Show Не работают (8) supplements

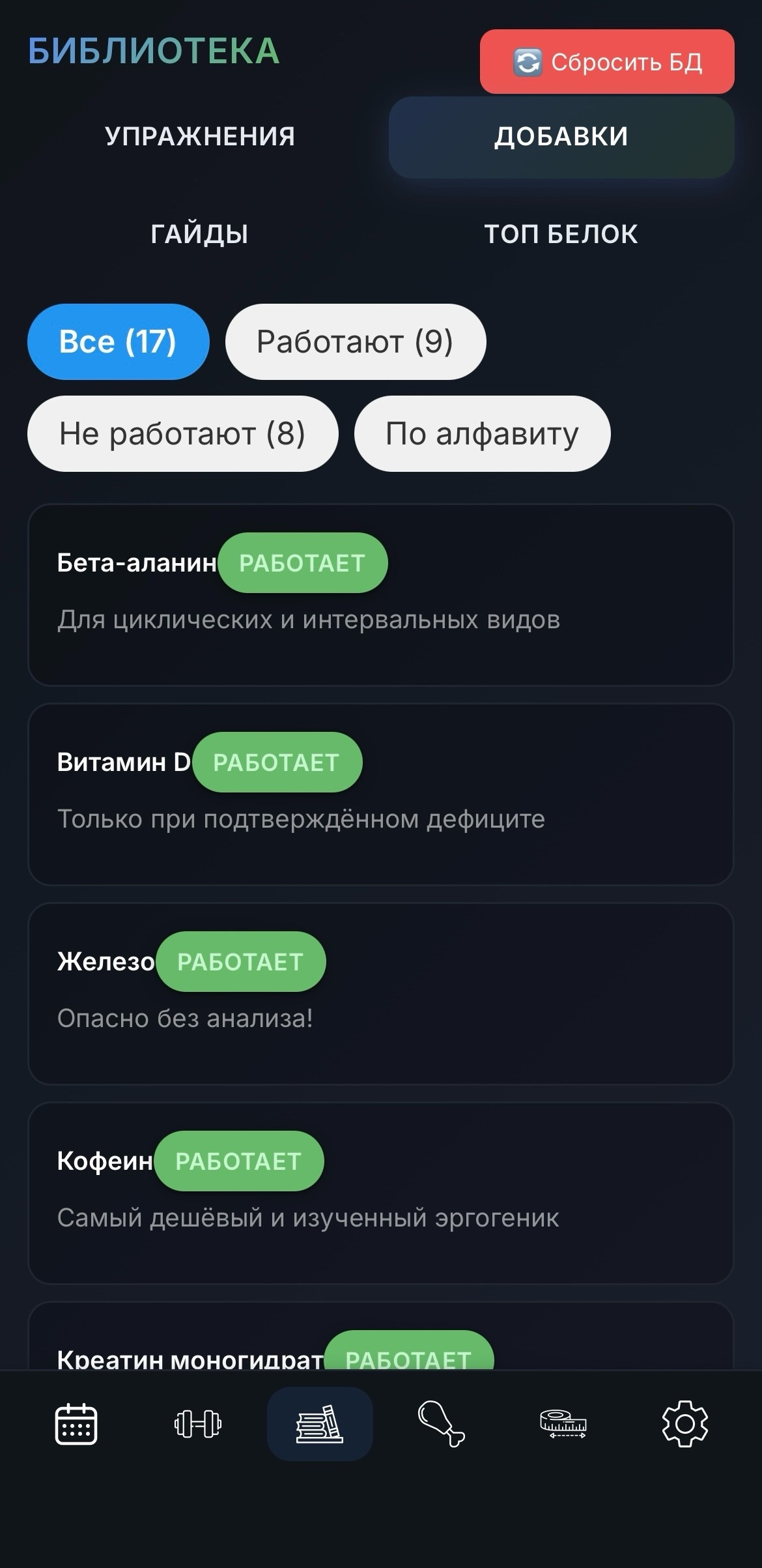point(182,433)
